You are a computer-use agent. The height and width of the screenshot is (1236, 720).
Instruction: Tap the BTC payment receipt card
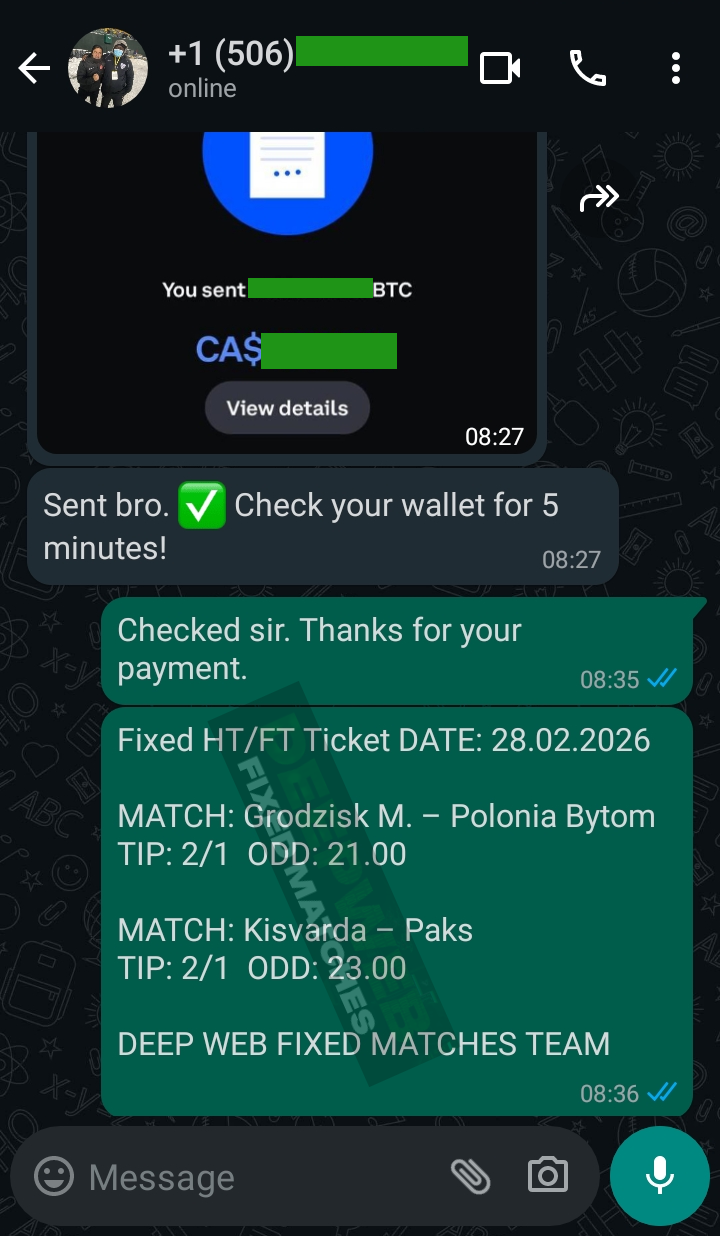(x=287, y=290)
